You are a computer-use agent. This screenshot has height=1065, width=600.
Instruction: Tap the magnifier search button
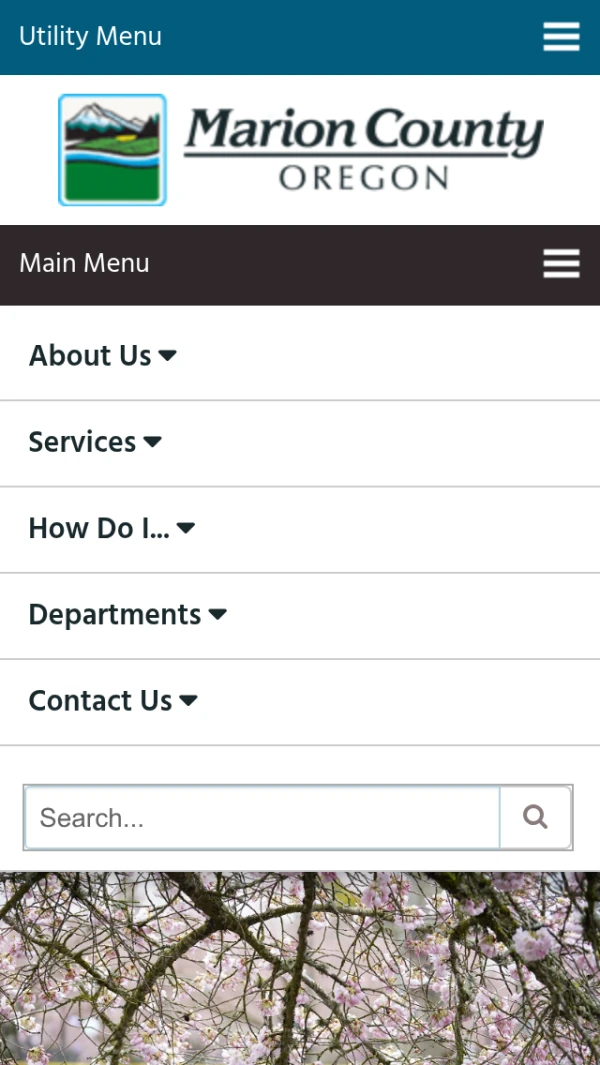[536, 818]
